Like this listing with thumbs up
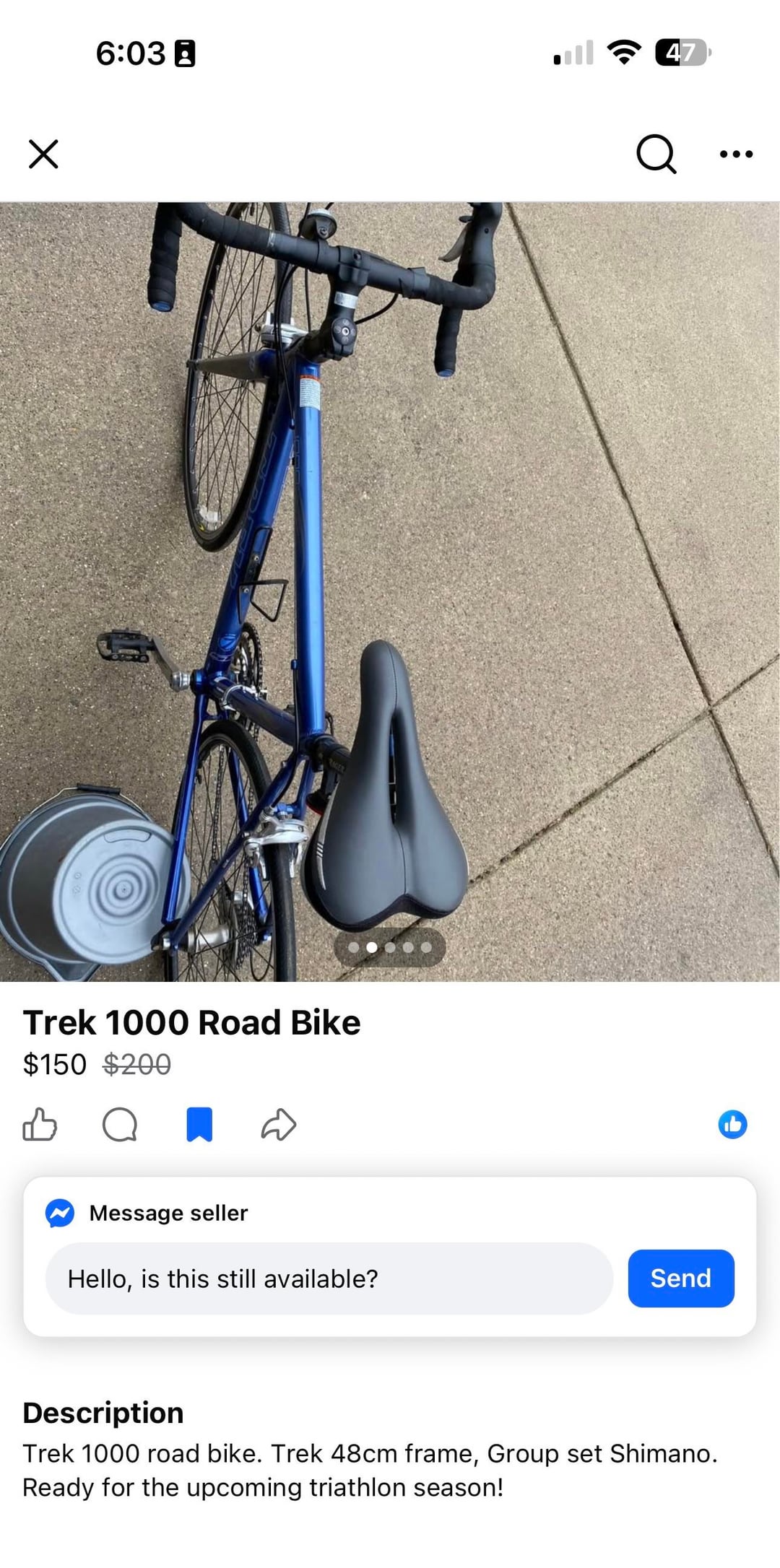 click(x=40, y=1125)
